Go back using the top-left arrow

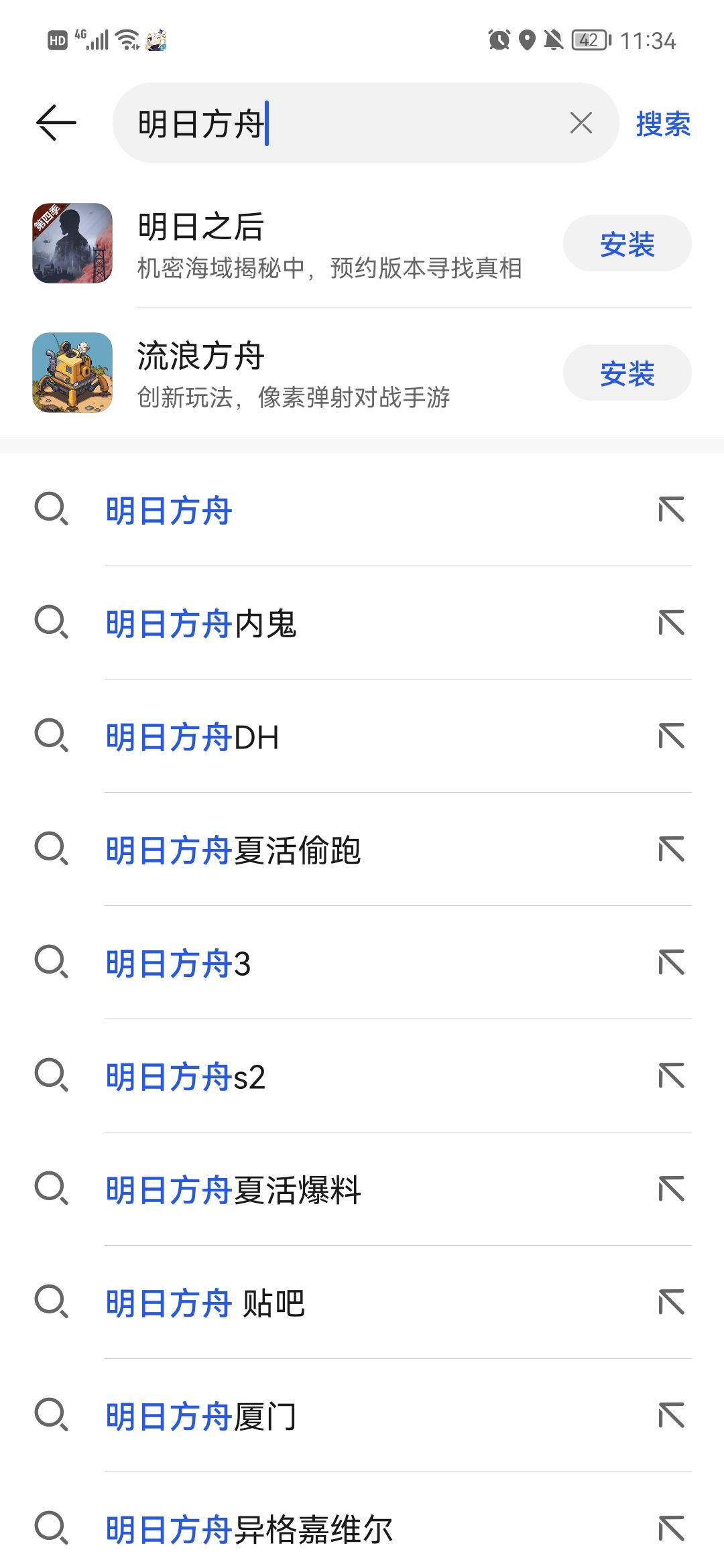[56, 123]
